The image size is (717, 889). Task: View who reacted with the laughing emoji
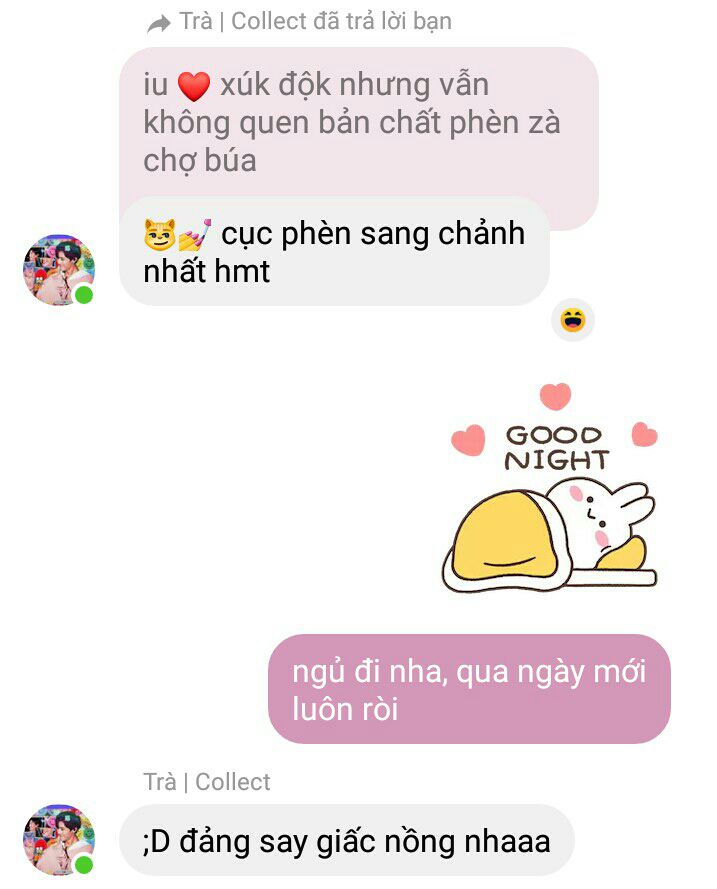tap(573, 320)
